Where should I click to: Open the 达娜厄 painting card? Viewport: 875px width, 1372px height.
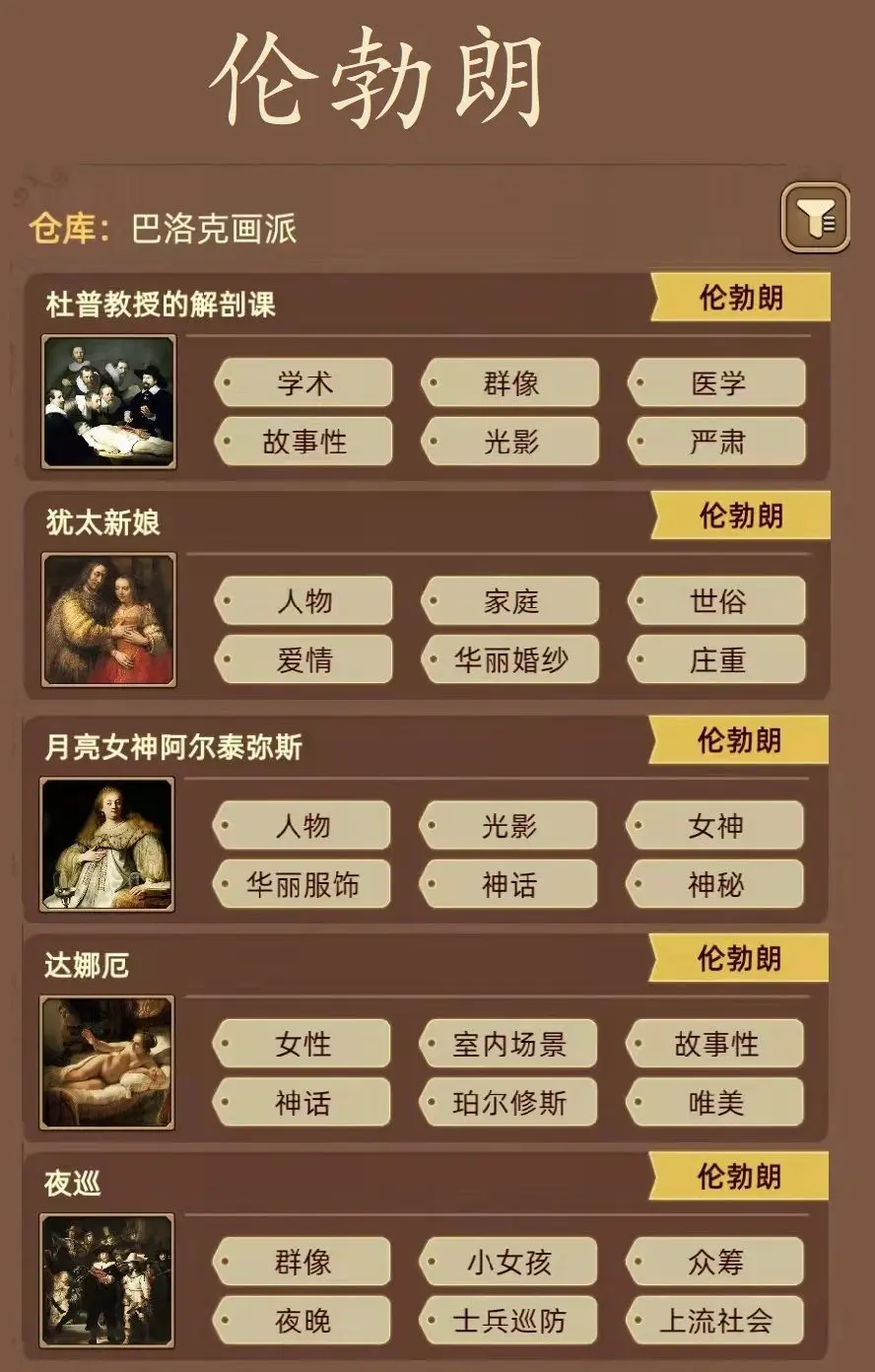(x=107, y=1062)
